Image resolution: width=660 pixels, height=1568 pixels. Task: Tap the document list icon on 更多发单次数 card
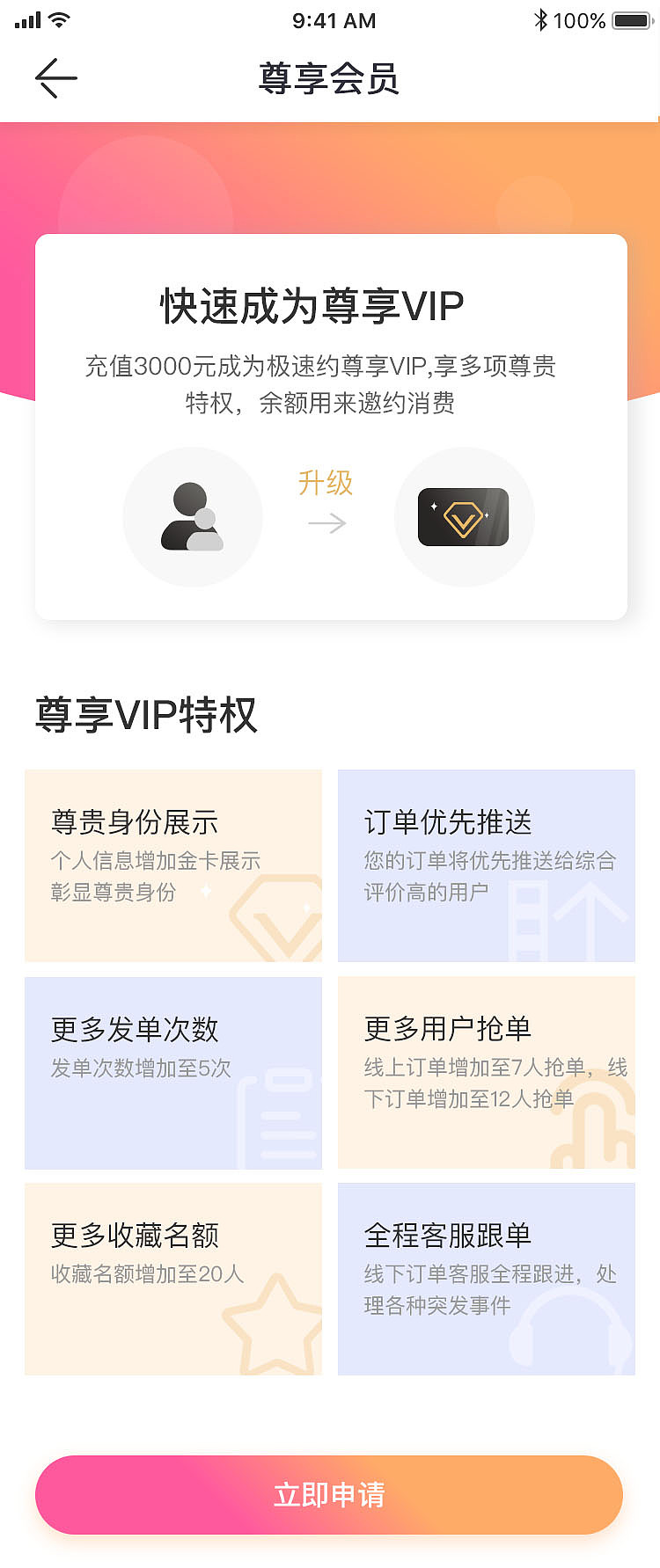pyautogui.click(x=282, y=1121)
